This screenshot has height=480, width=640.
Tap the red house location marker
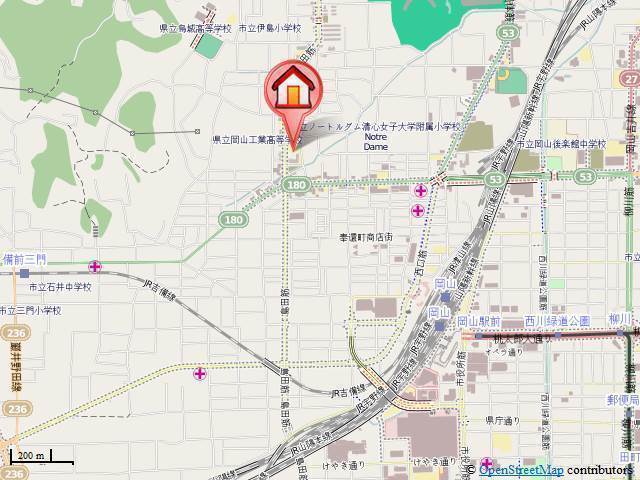[292, 93]
